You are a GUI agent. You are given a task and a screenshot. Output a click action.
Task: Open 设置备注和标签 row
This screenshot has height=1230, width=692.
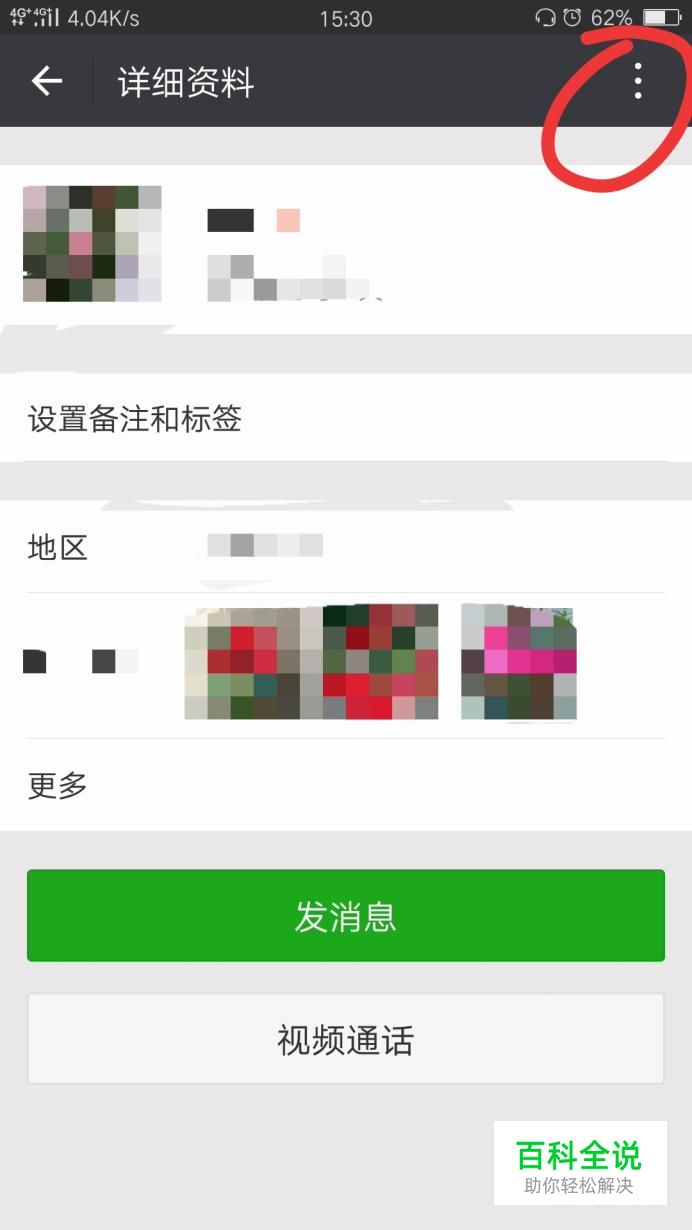(x=346, y=419)
